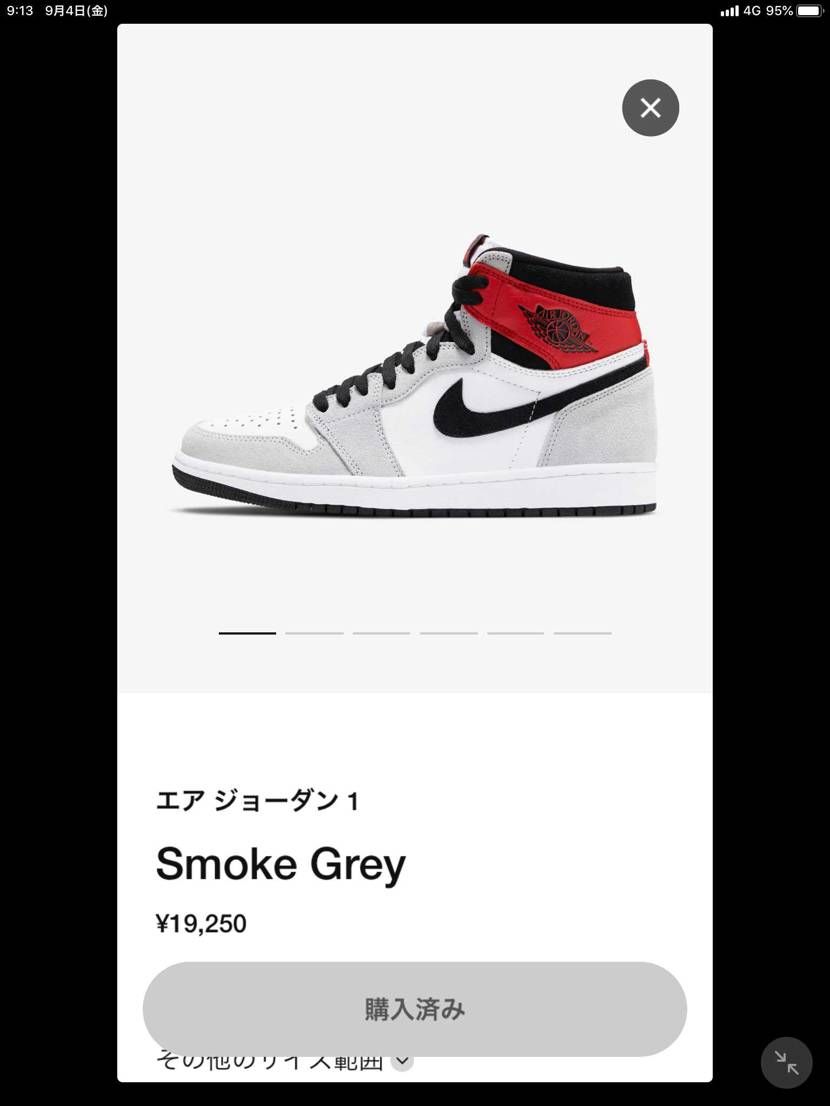Tap the Smoke Grey heading

tap(280, 863)
